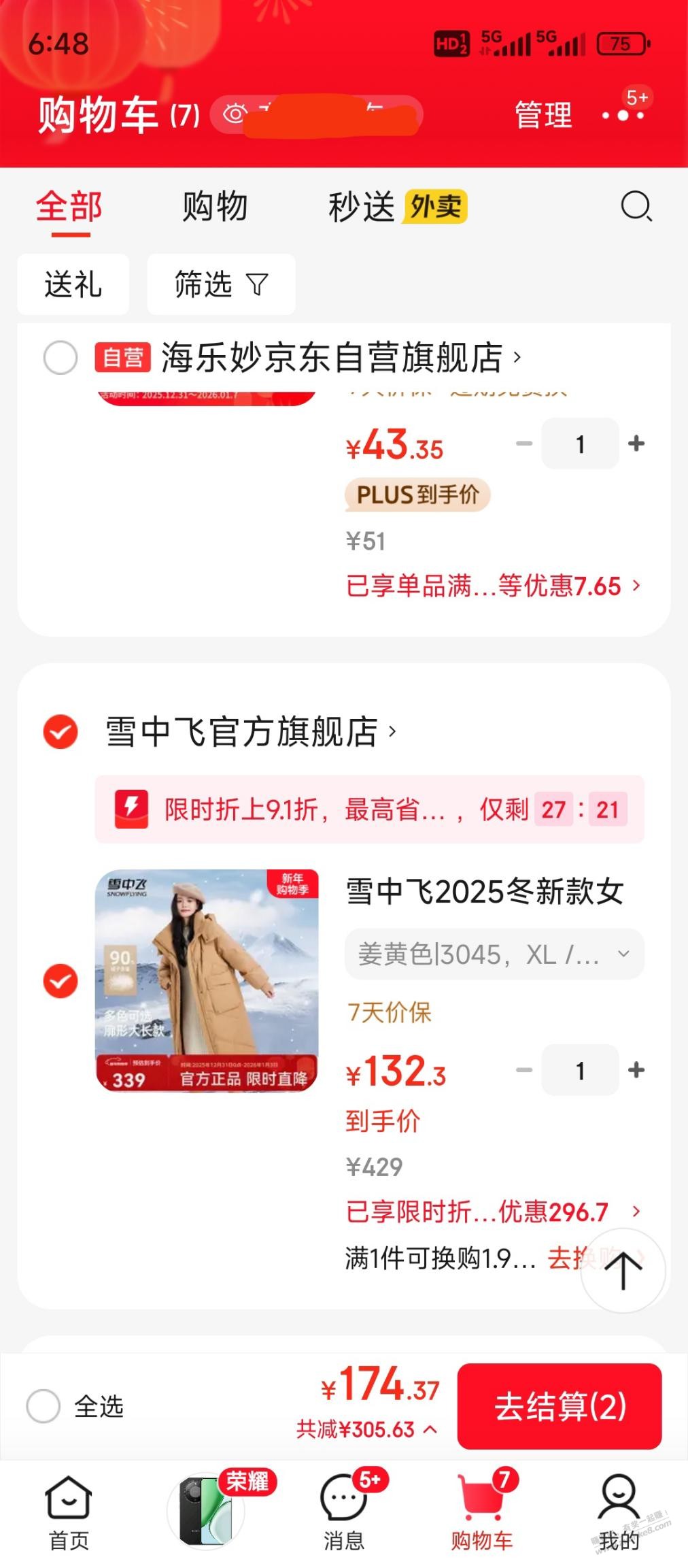
Task: Tap 管理 to manage the cart
Action: (543, 114)
